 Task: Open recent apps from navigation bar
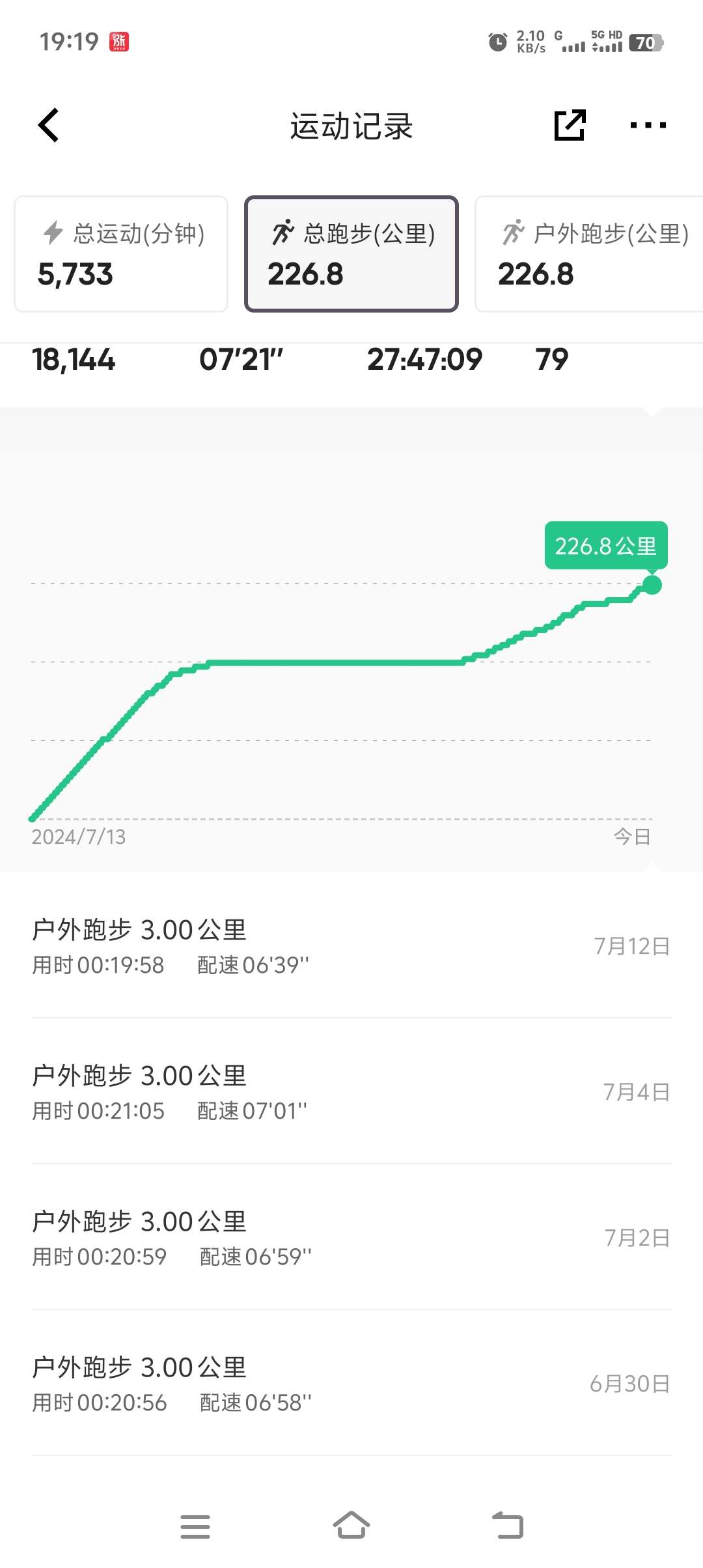[195, 1526]
